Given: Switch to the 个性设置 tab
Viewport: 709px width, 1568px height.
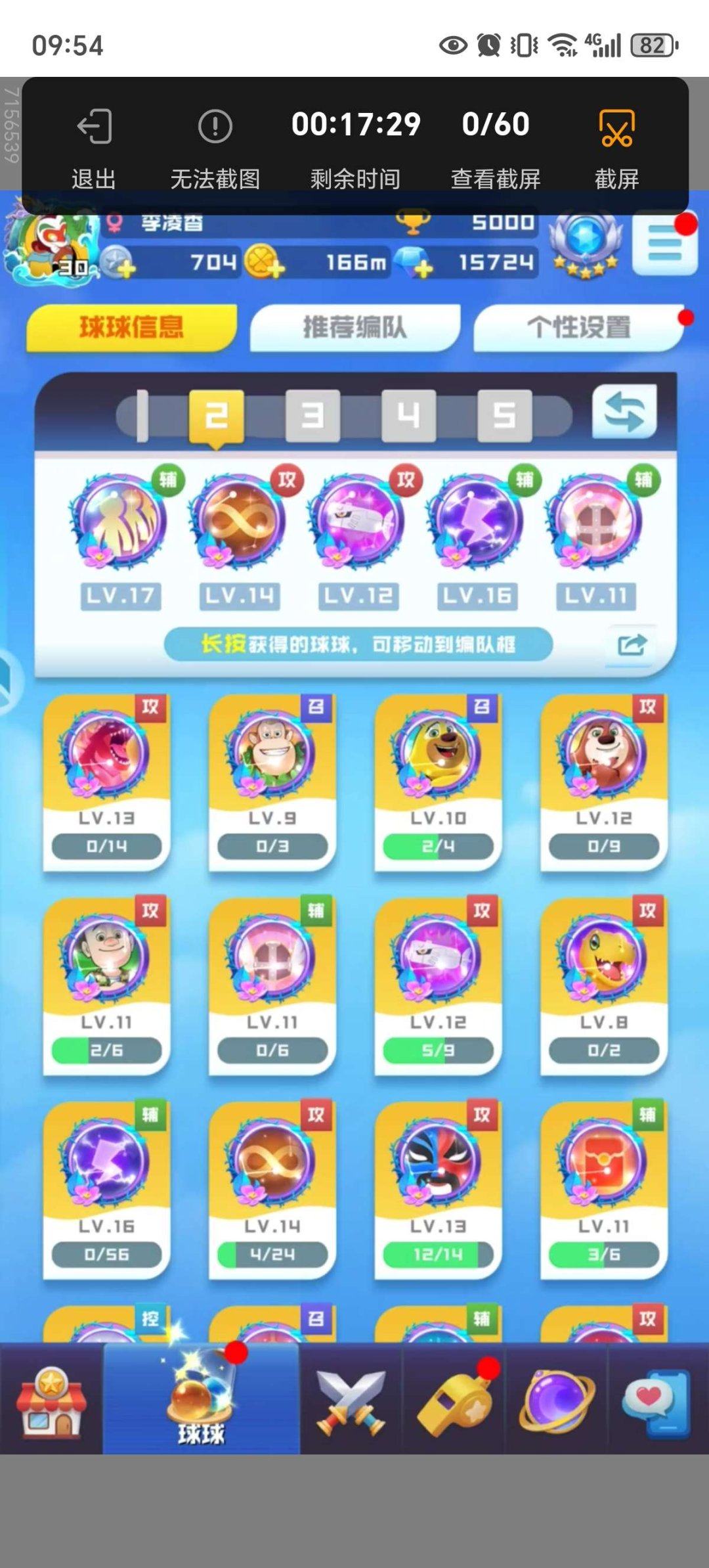Looking at the screenshot, I should point(578,327).
